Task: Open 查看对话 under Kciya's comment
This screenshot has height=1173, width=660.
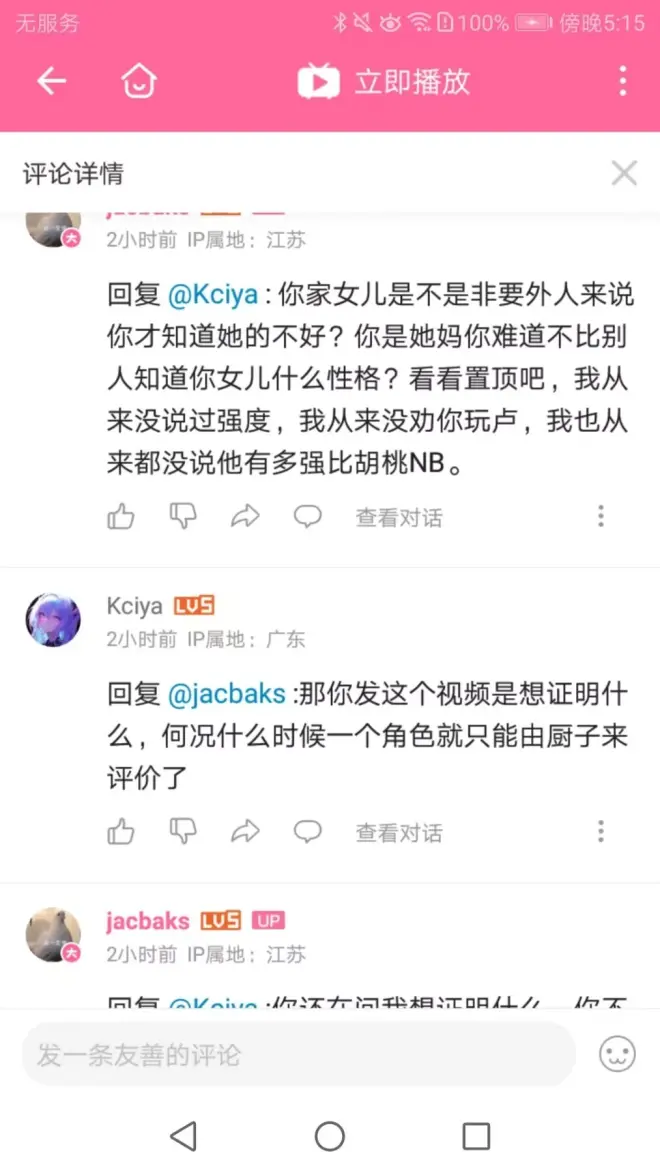Action: click(398, 832)
